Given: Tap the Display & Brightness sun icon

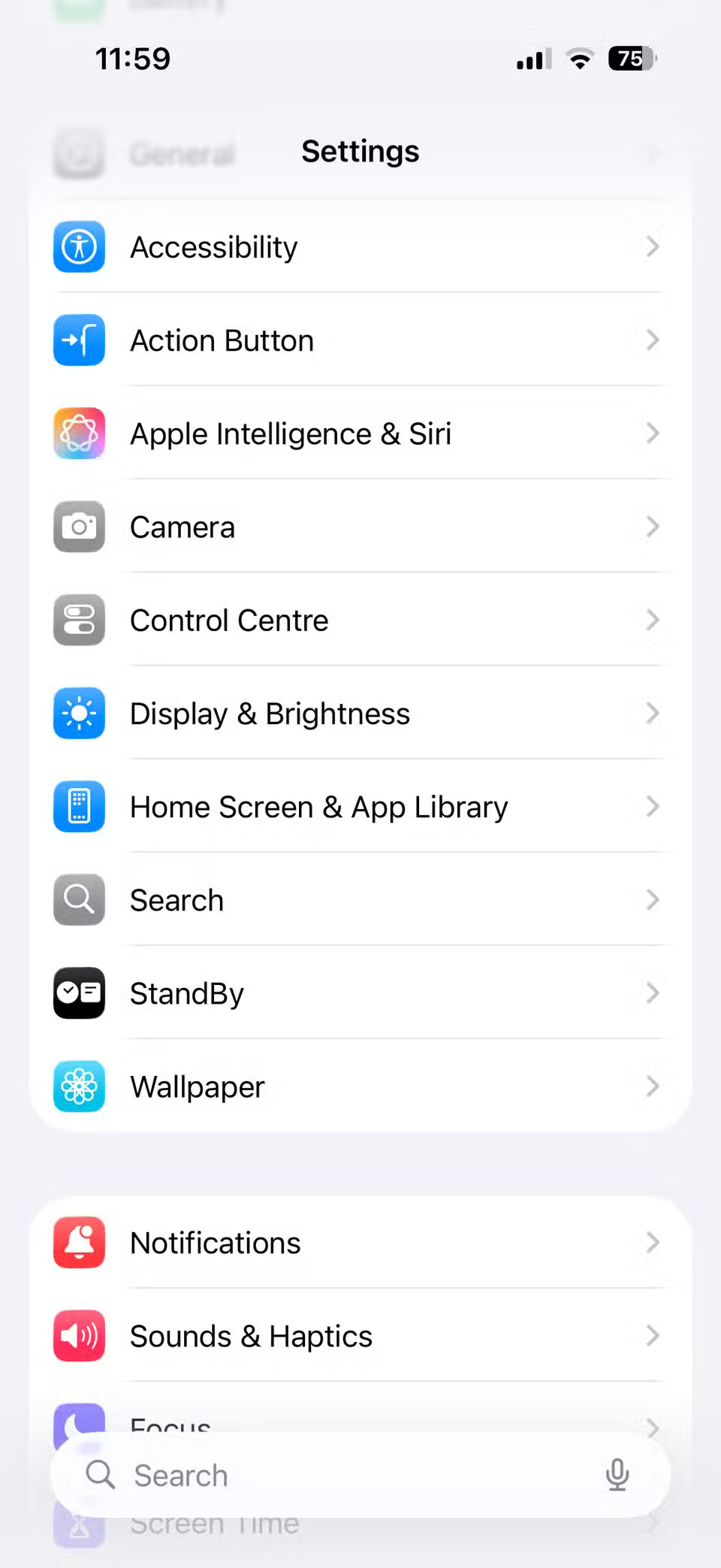Looking at the screenshot, I should [x=79, y=714].
